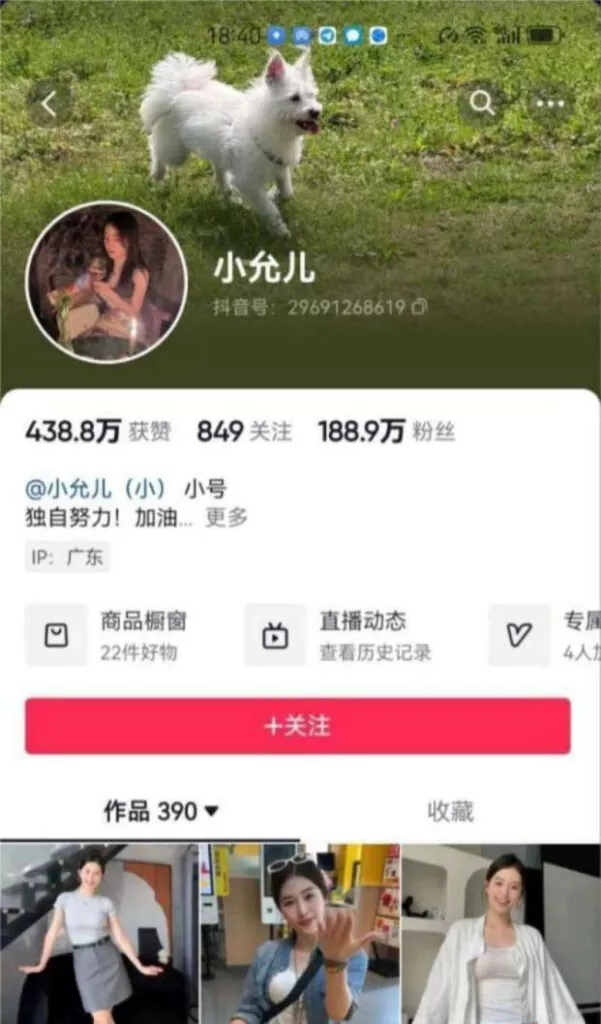View the 188.9万 粉丝 followers list
Image resolution: width=601 pixels, height=1024 pixels.
point(386,432)
